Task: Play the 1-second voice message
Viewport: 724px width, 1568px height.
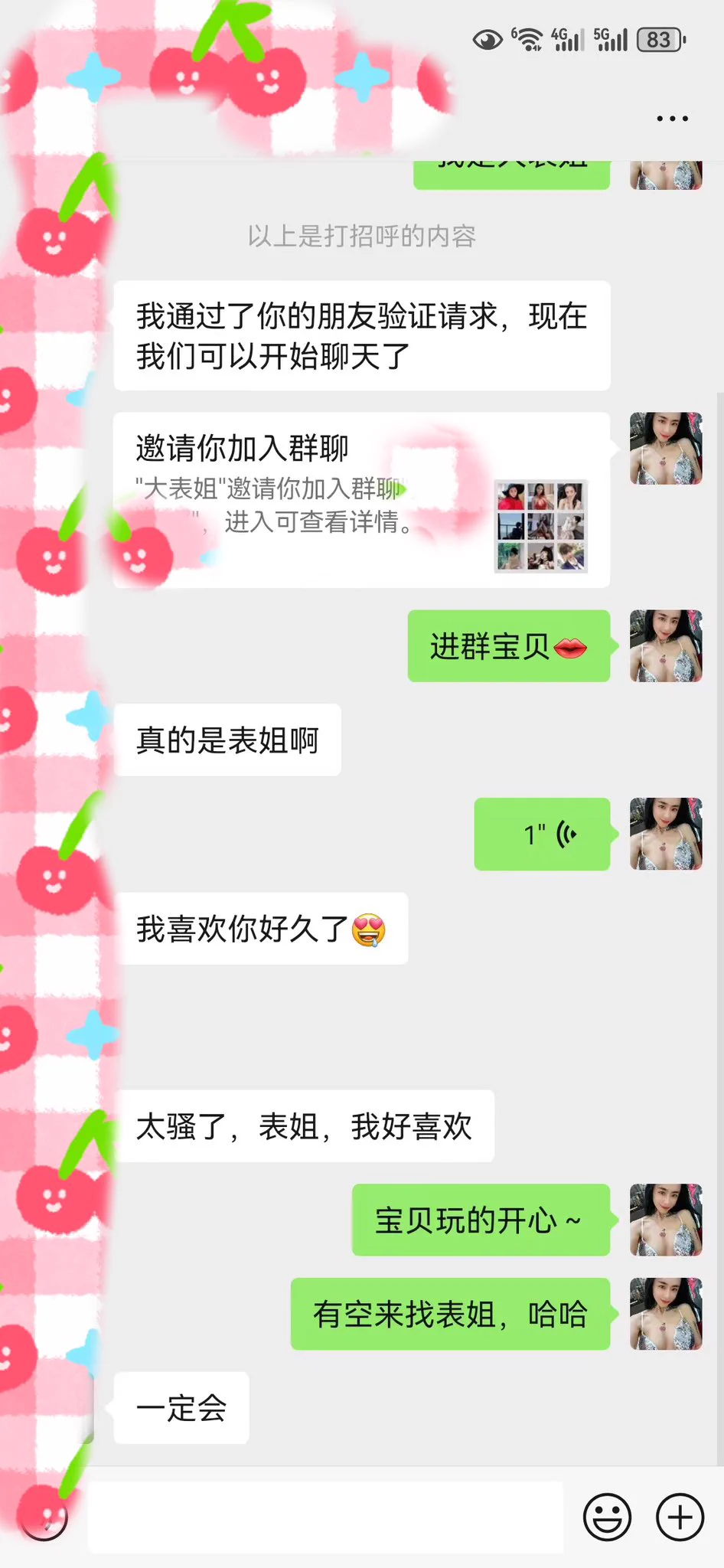Action: 542,834
